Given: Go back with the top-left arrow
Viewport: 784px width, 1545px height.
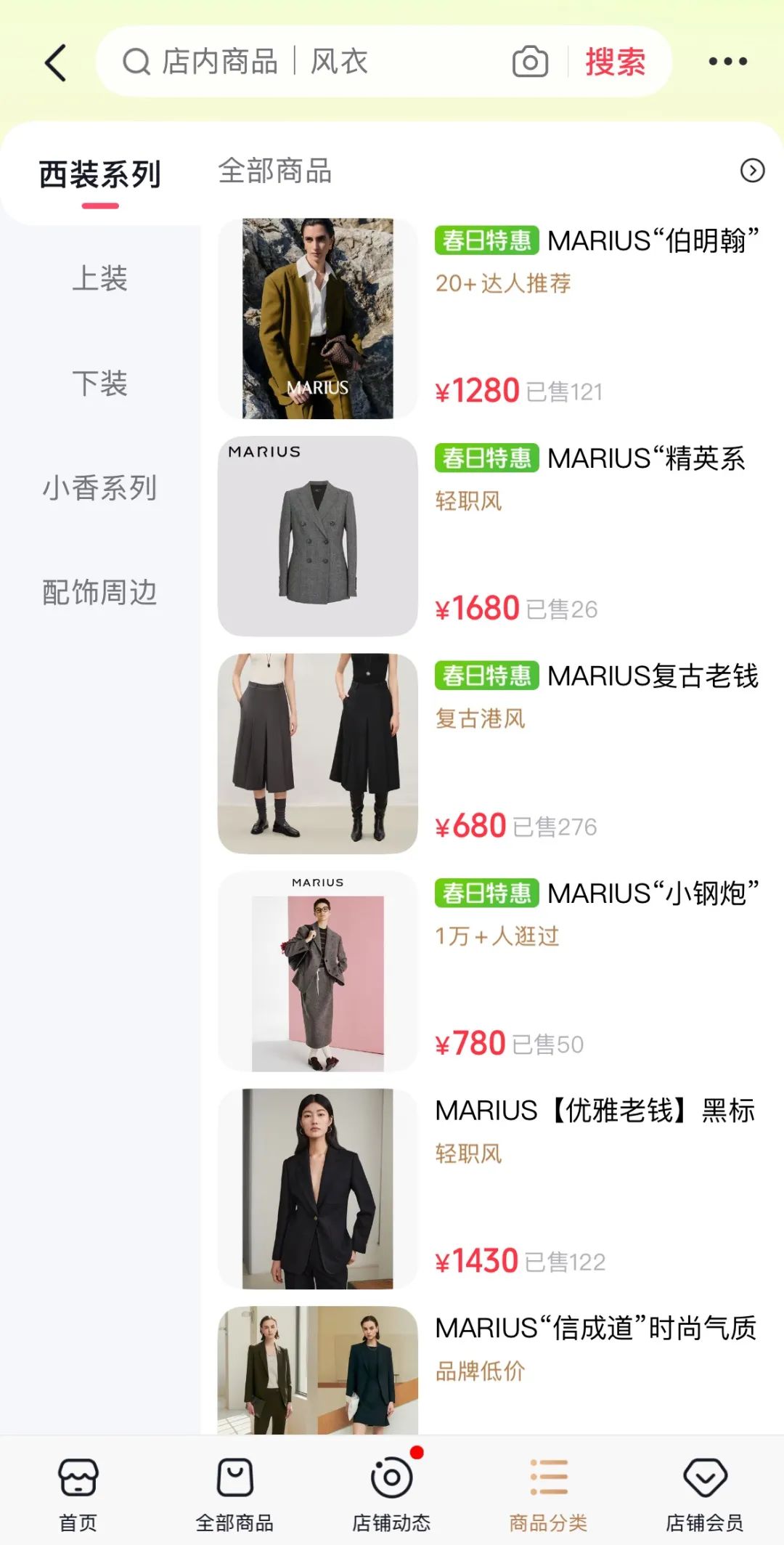Looking at the screenshot, I should click(56, 62).
